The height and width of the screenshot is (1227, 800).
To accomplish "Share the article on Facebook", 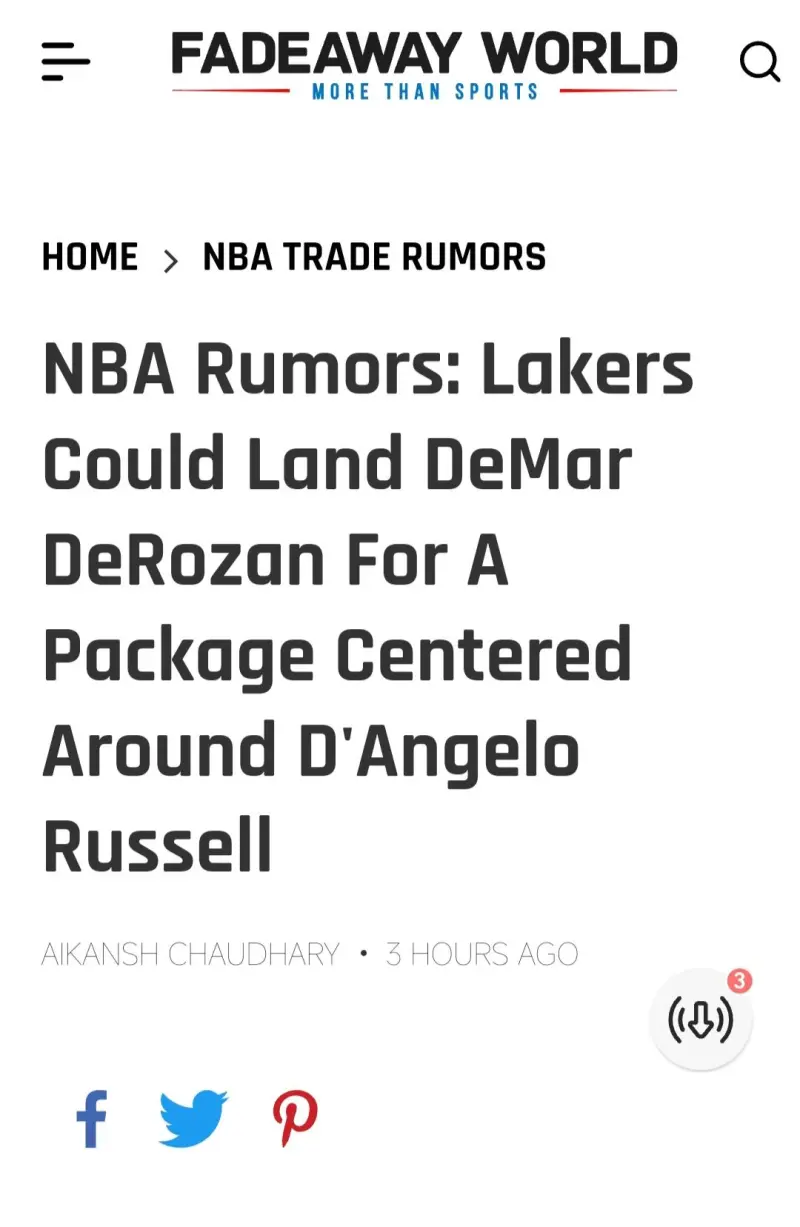I will (x=92, y=1119).
